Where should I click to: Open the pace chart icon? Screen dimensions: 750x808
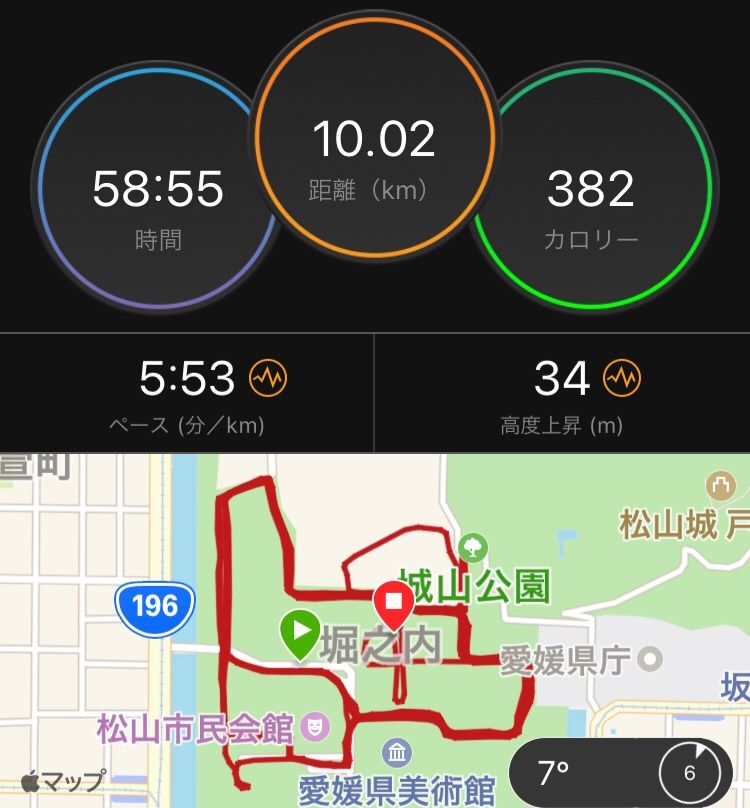coord(268,378)
